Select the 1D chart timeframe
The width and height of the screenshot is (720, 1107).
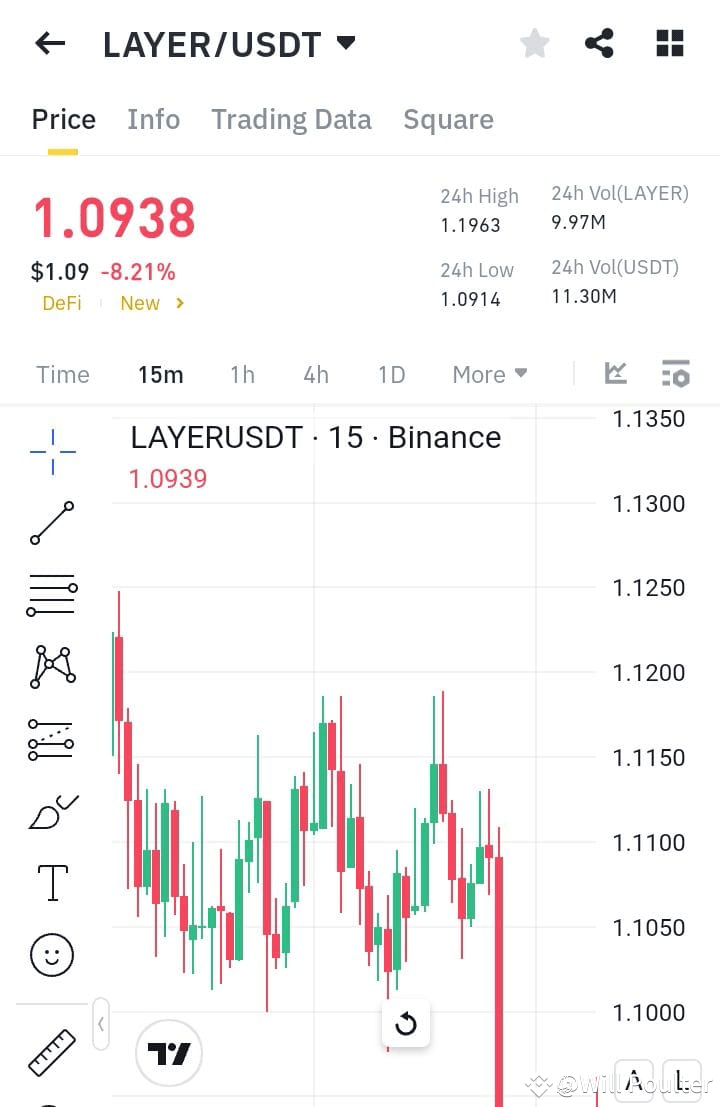[391, 374]
